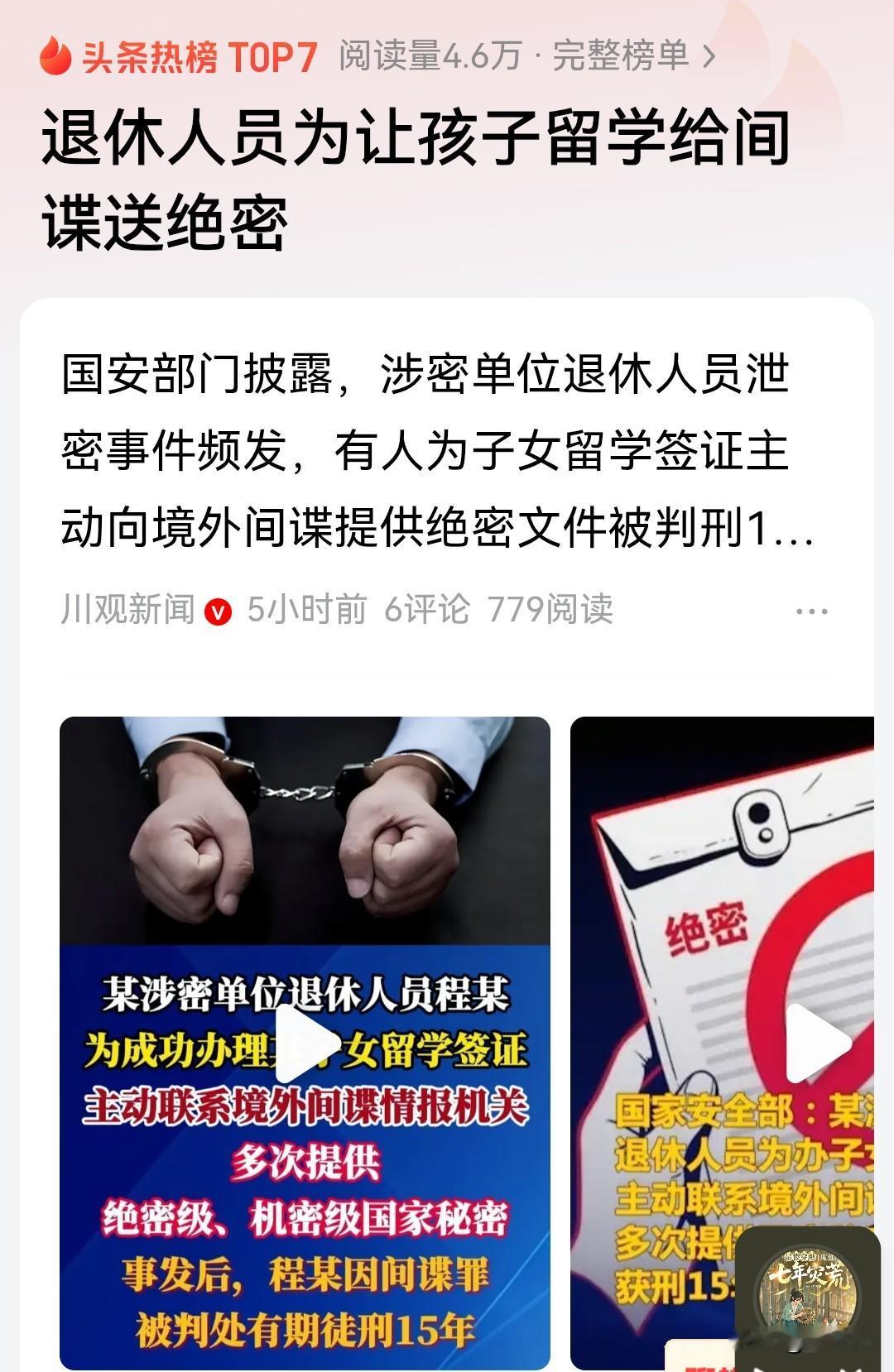Click the flame icon beside 头条热榜
This screenshot has width=894, height=1372.
coord(55,56)
